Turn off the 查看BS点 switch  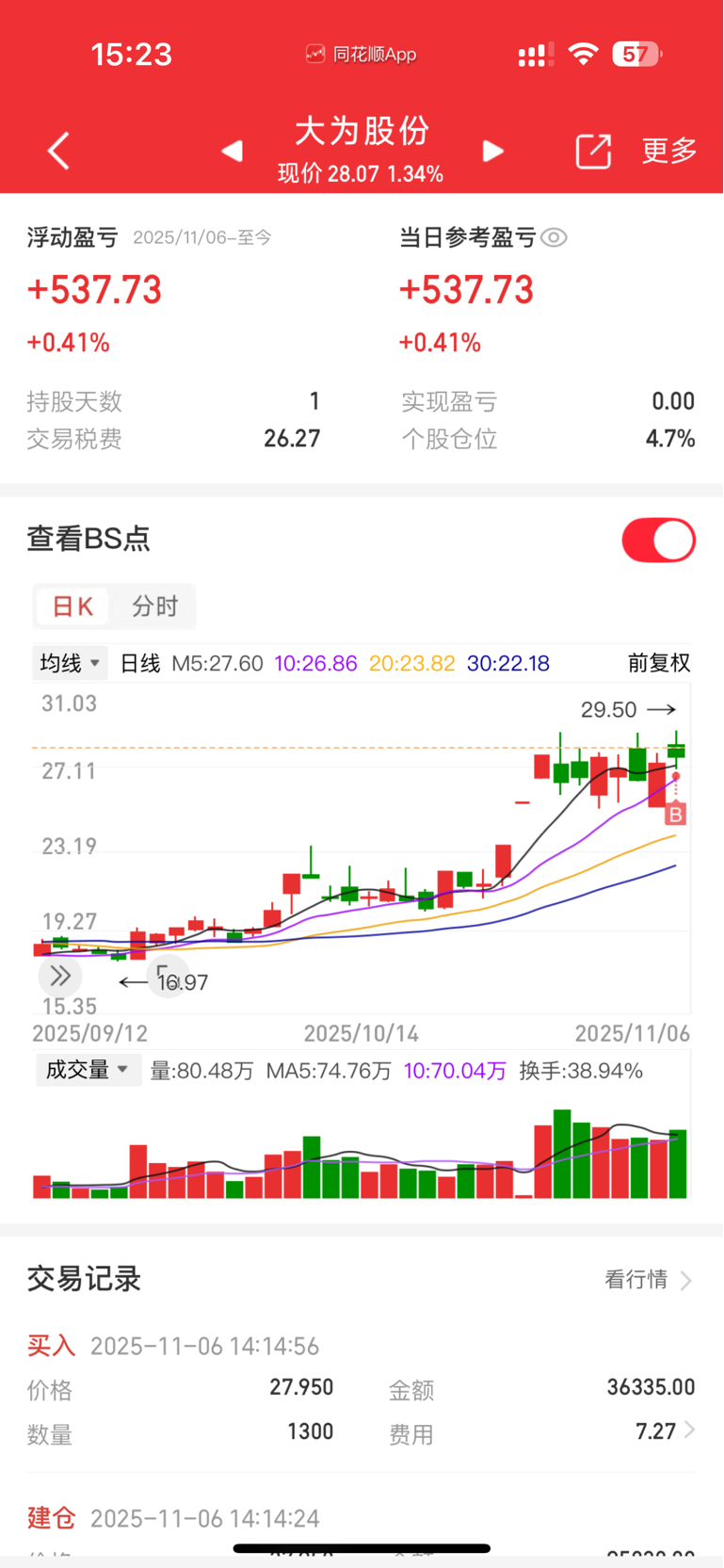pos(658,540)
